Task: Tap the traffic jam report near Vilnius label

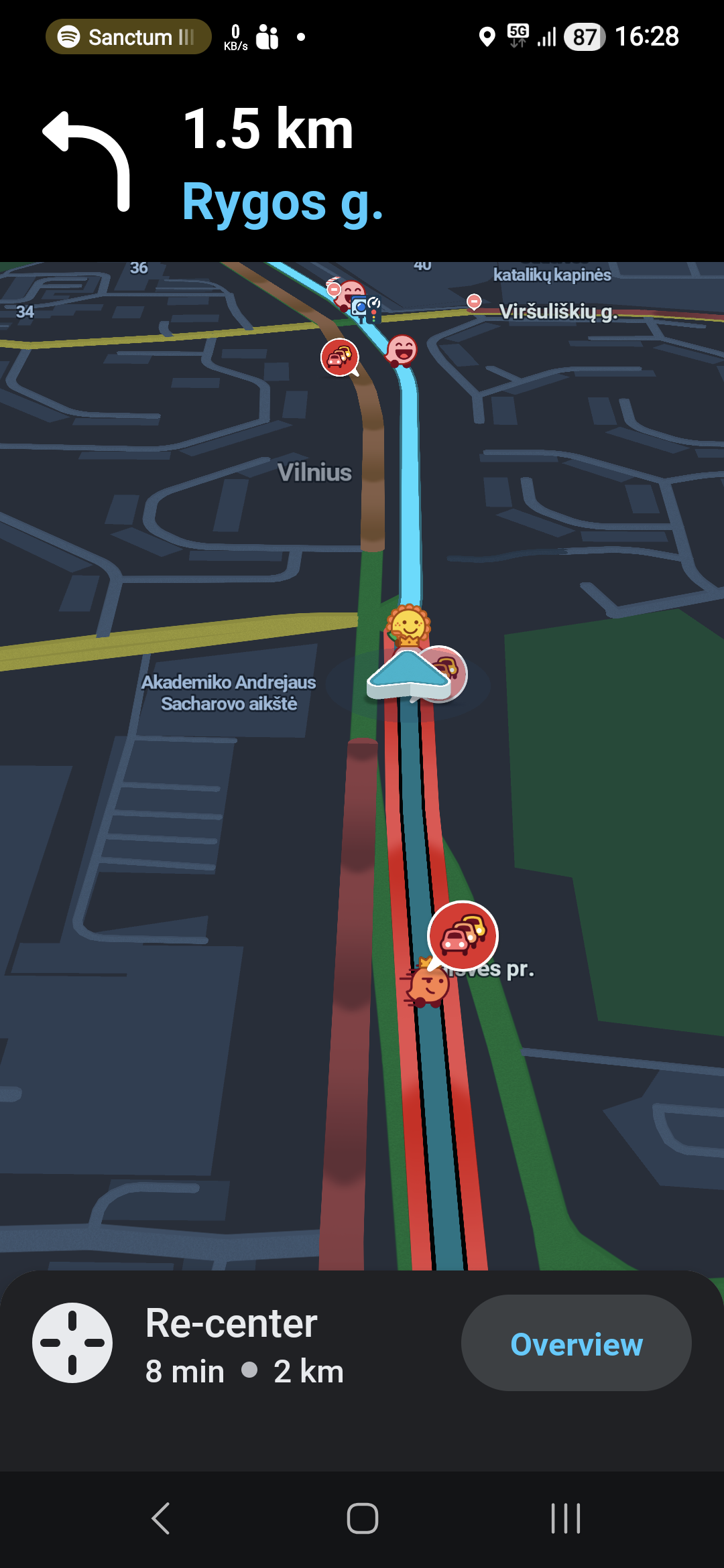Action: (339, 356)
